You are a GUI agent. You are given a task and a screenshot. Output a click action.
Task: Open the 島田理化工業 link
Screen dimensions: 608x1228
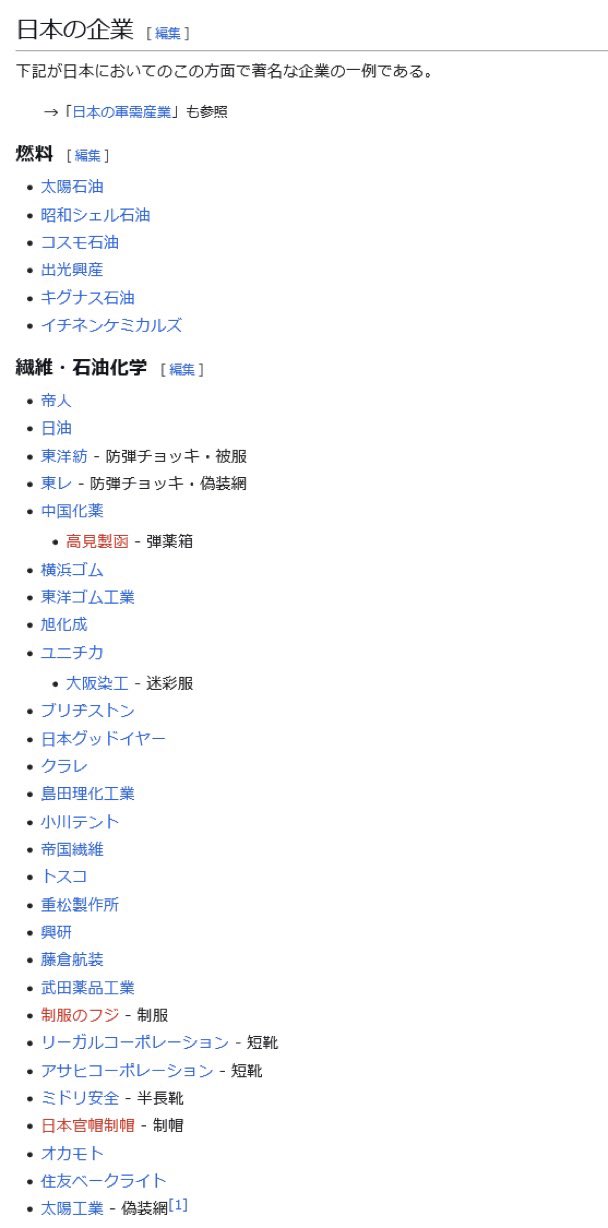[x=88, y=794]
